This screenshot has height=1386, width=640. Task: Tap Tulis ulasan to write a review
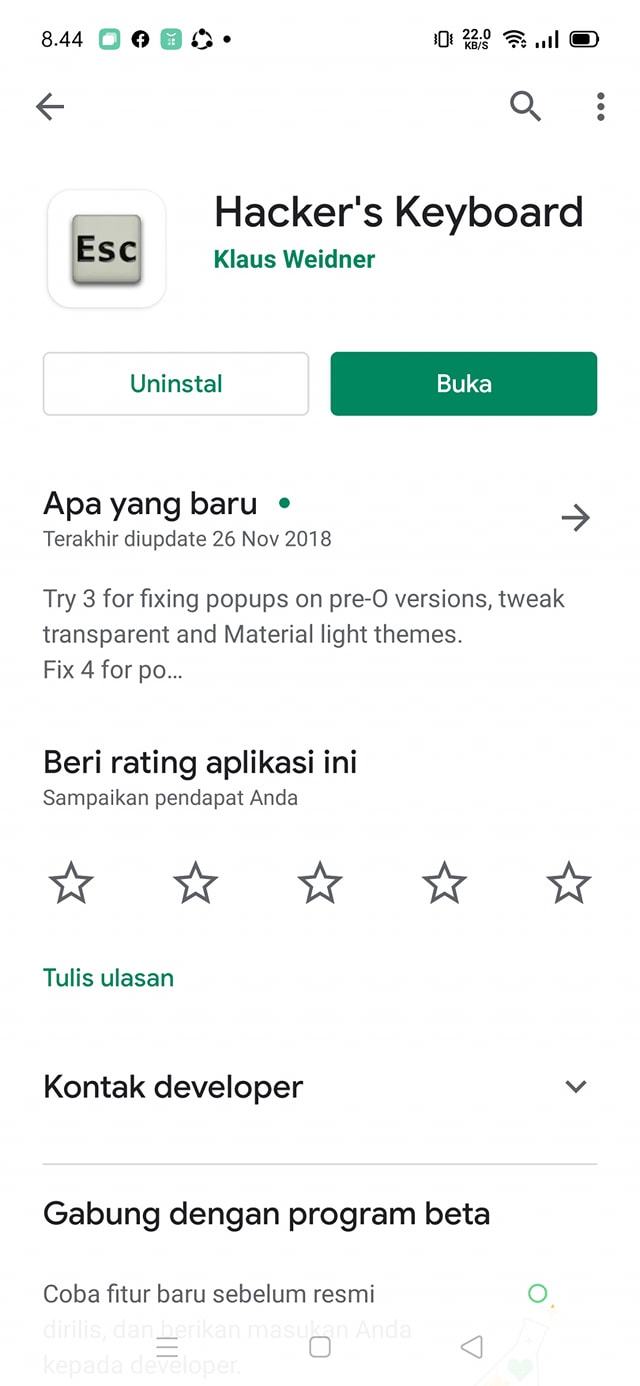point(108,977)
